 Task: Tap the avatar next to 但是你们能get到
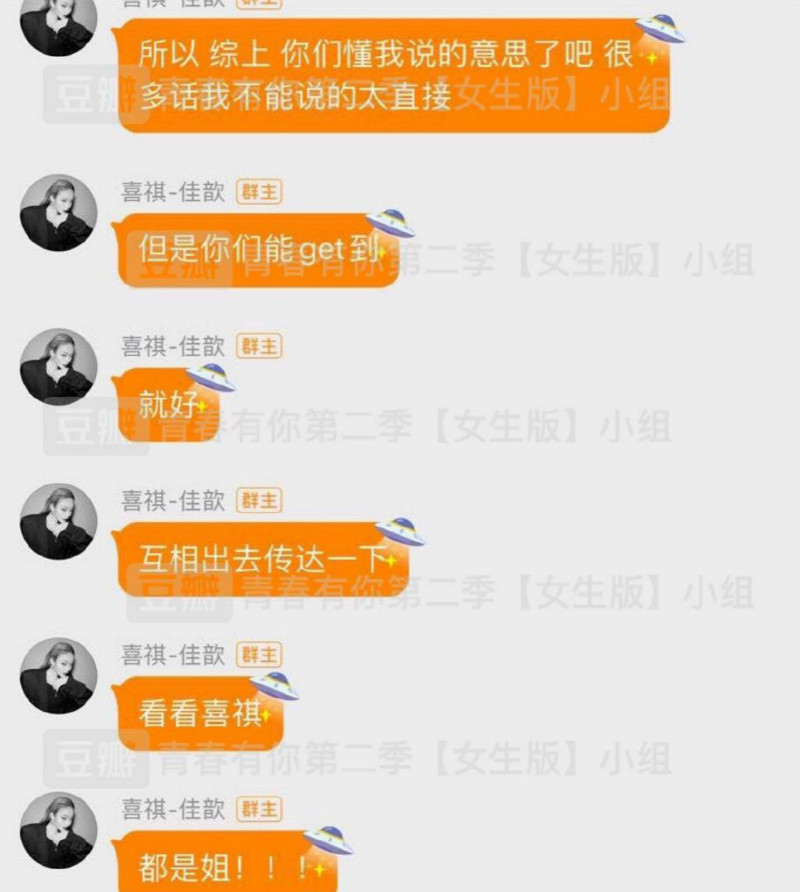(59, 212)
